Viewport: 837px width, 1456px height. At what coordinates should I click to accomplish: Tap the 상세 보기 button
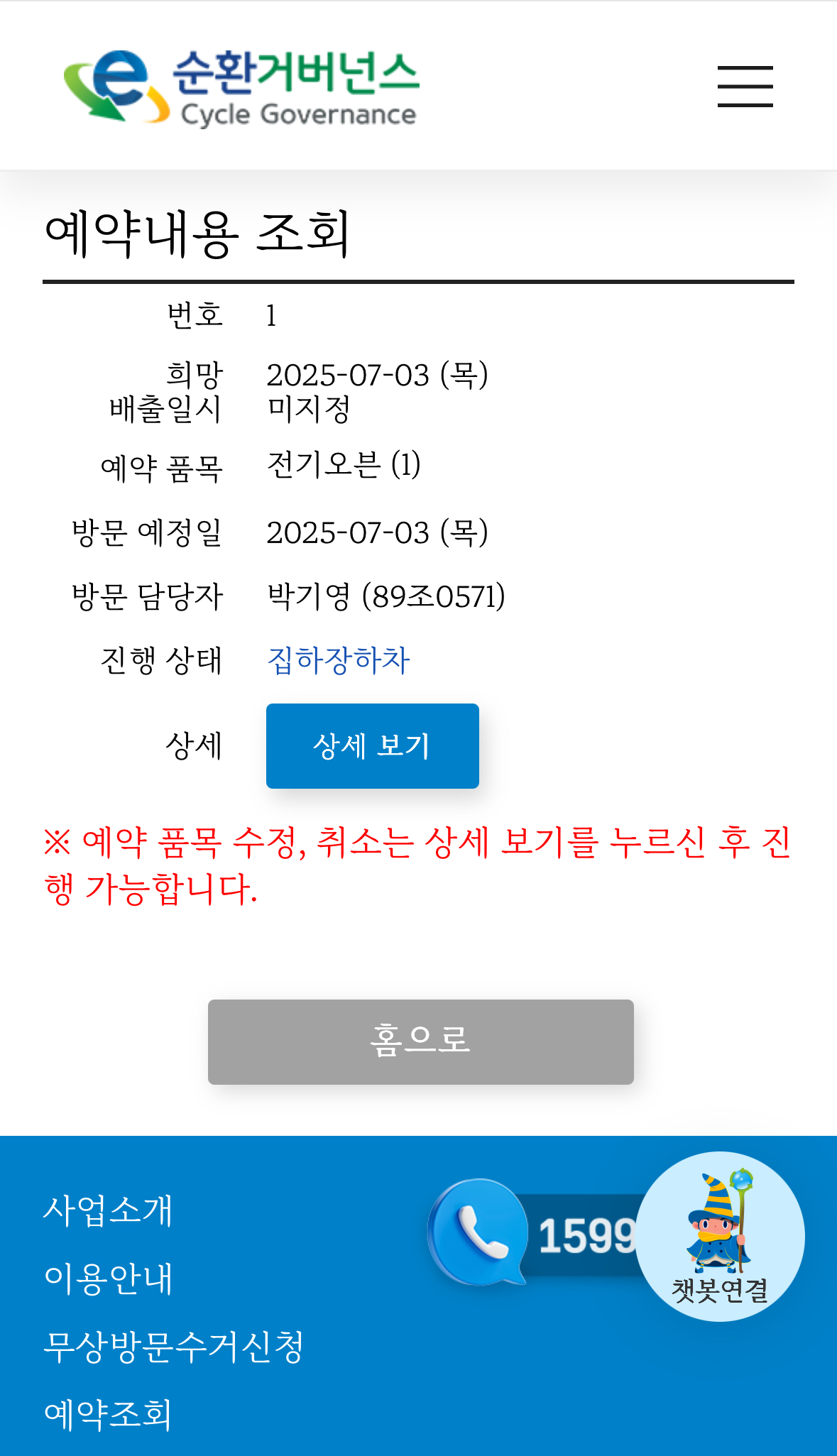[x=372, y=746]
